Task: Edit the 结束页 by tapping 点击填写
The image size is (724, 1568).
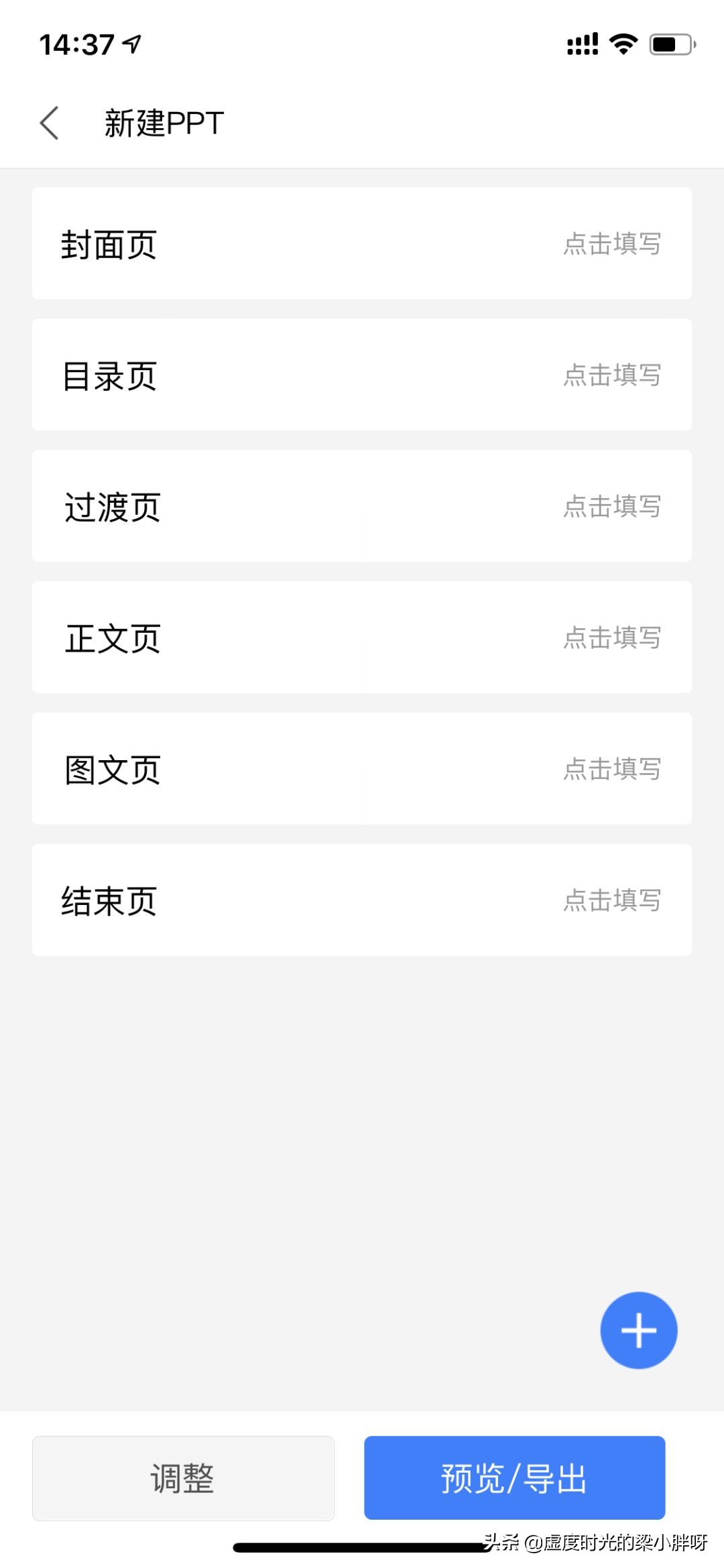Action: (611, 901)
